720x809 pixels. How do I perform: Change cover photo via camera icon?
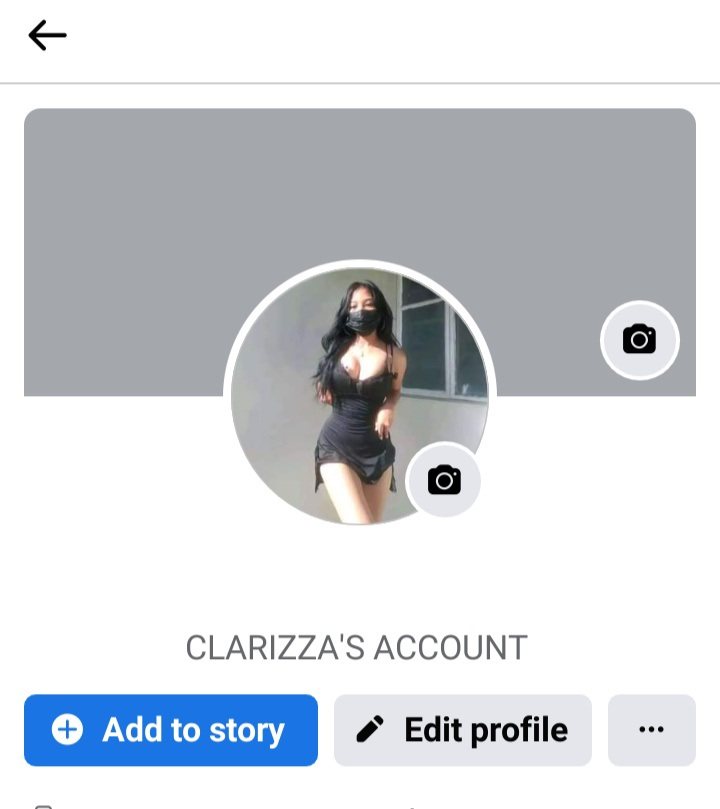639,340
